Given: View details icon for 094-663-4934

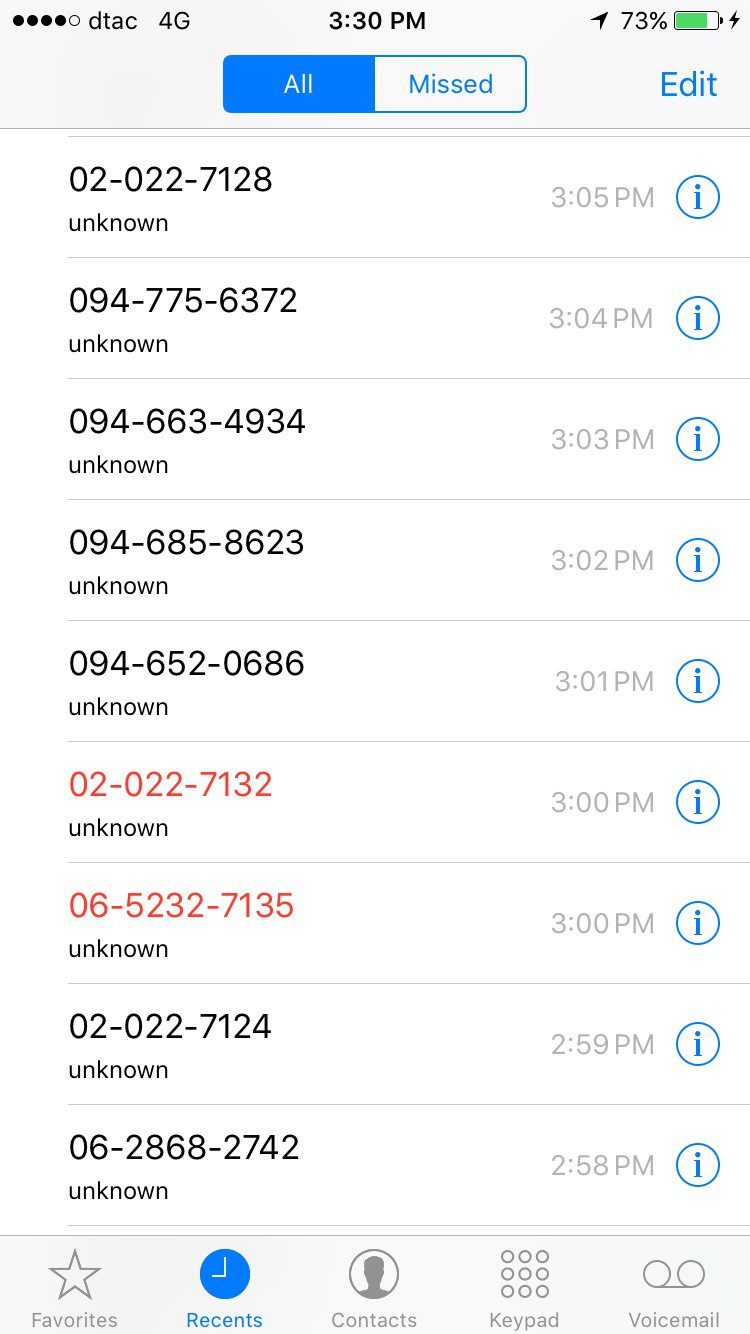Looking at the screenshot, I should coord(698,439).
